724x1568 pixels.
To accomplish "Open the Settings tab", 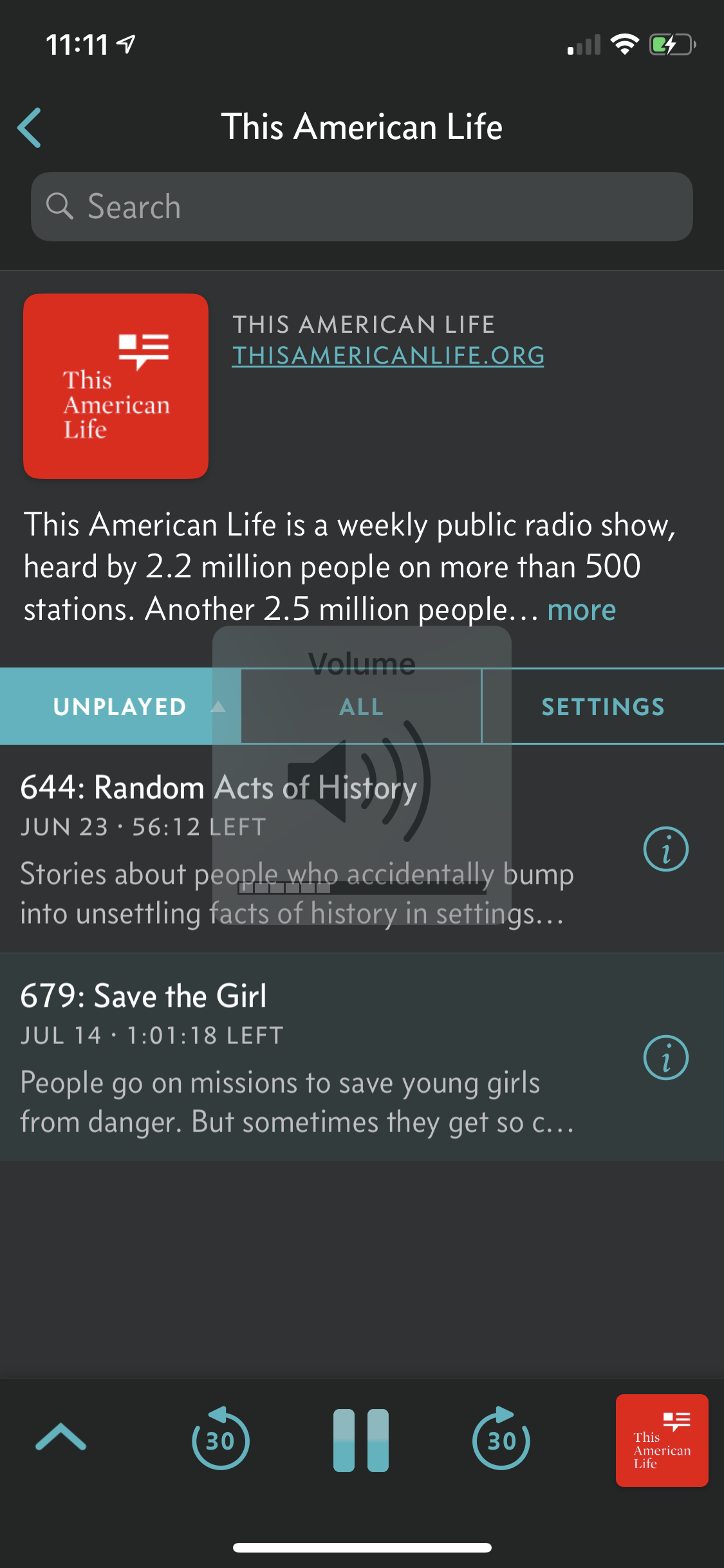I will tap(603, 707).
